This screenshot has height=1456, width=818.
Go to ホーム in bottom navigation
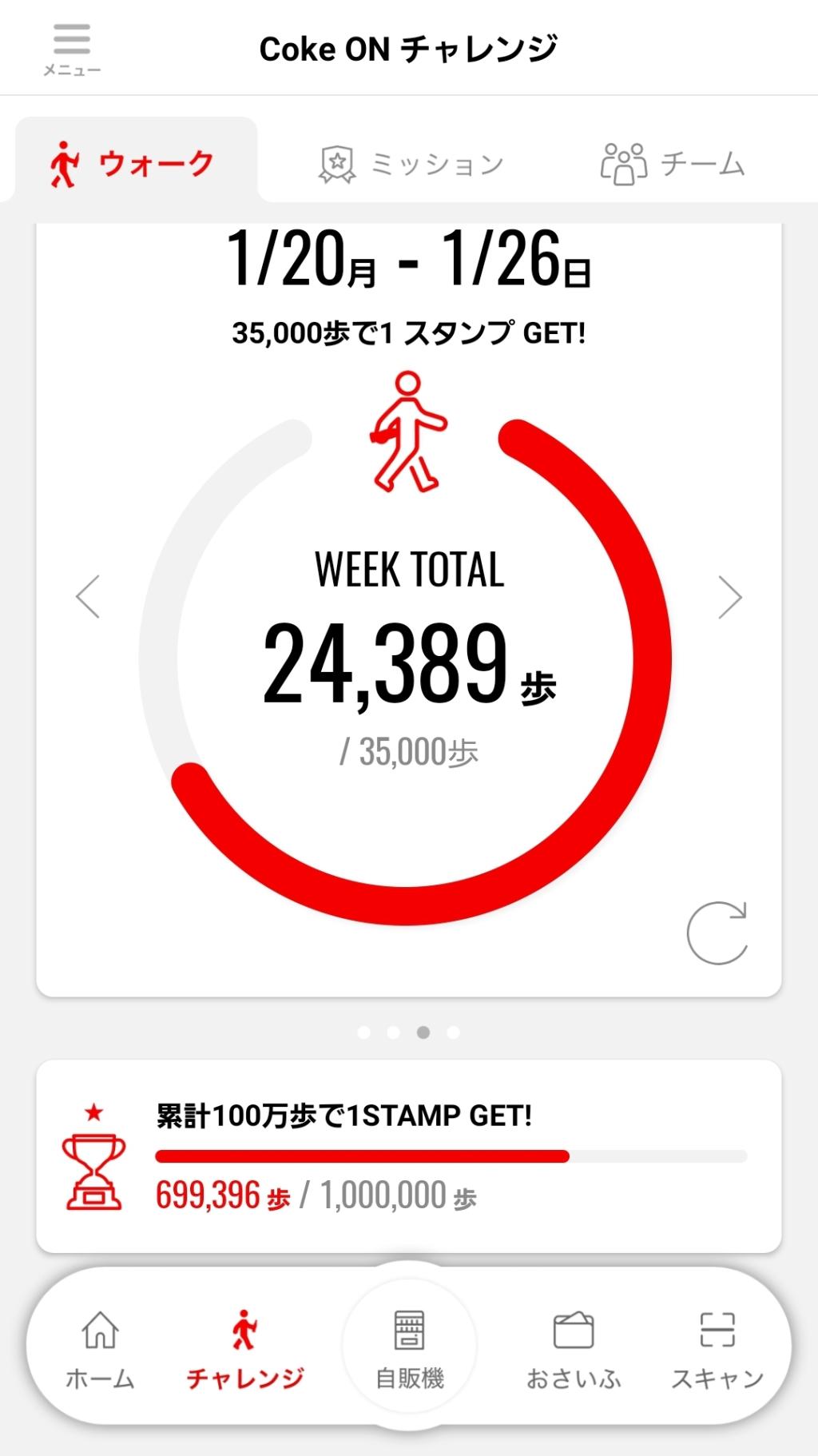point(100,1350)
